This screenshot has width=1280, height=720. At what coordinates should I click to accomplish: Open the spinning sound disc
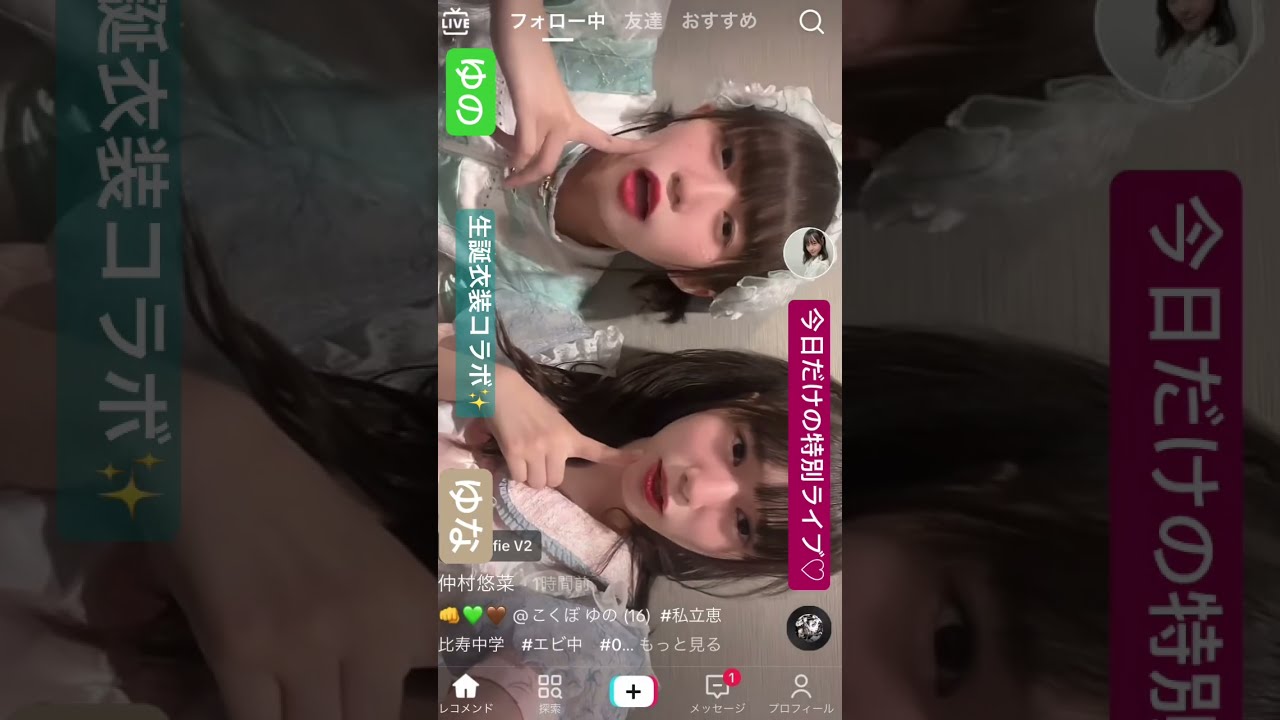(808, 628)
